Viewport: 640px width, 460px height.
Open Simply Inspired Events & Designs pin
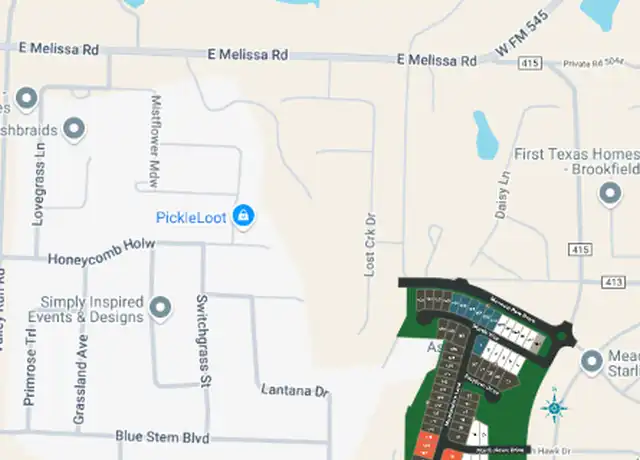(161, 307)
